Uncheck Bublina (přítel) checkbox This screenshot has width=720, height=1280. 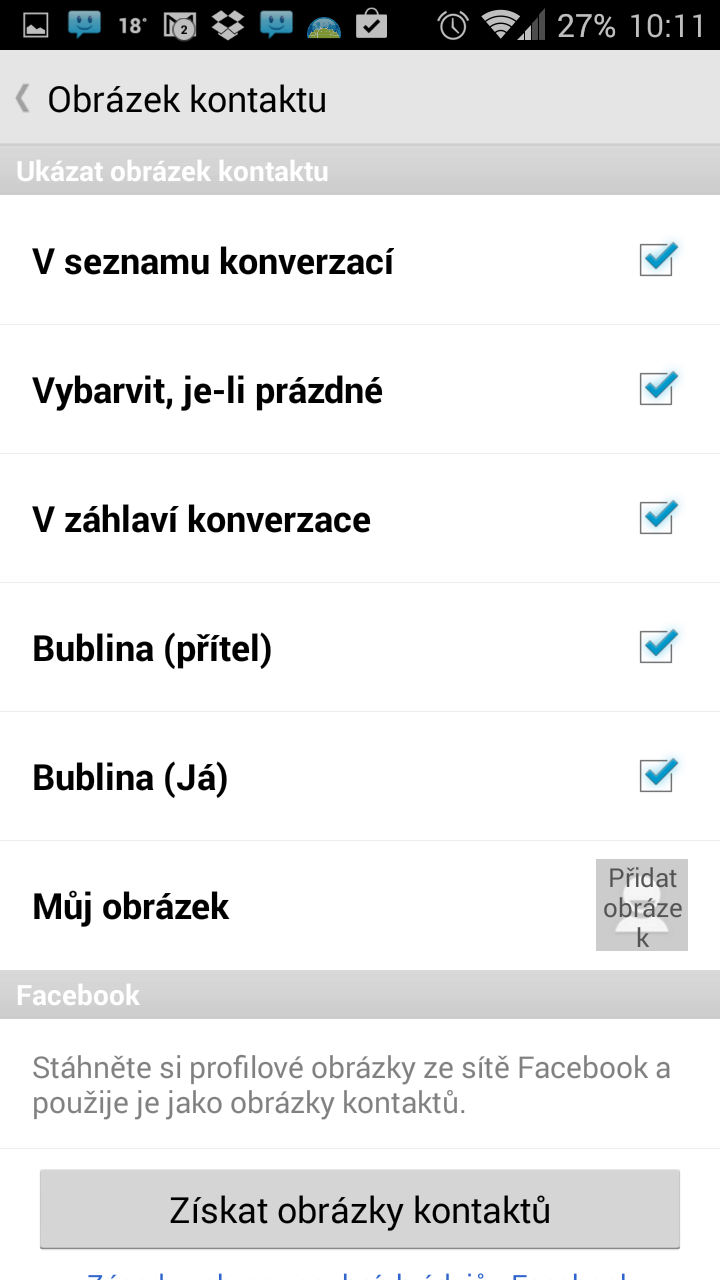tap(657, 648)
